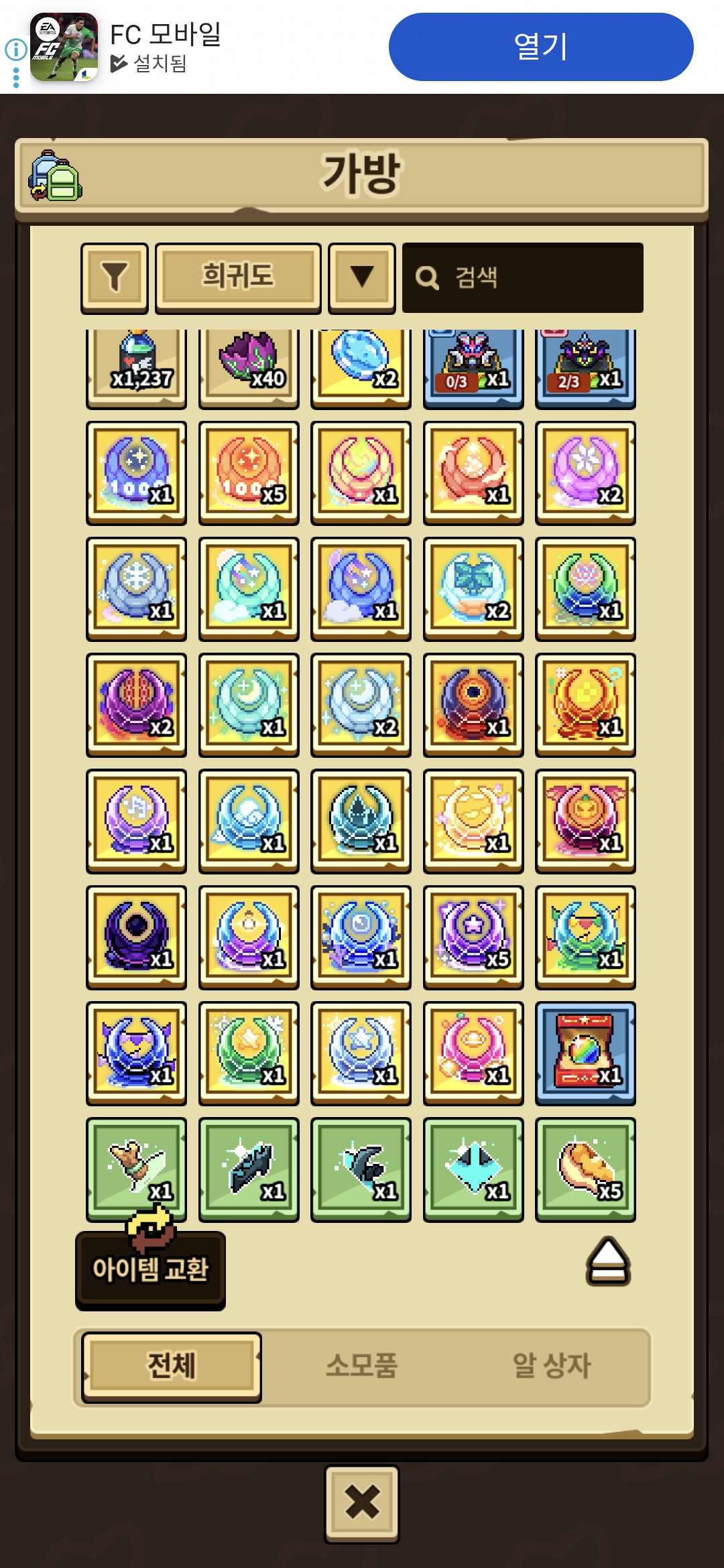The image size is (724, 1568).
Task: Select the red treasure chest with rainbow gem
Action: point(585,1054)
